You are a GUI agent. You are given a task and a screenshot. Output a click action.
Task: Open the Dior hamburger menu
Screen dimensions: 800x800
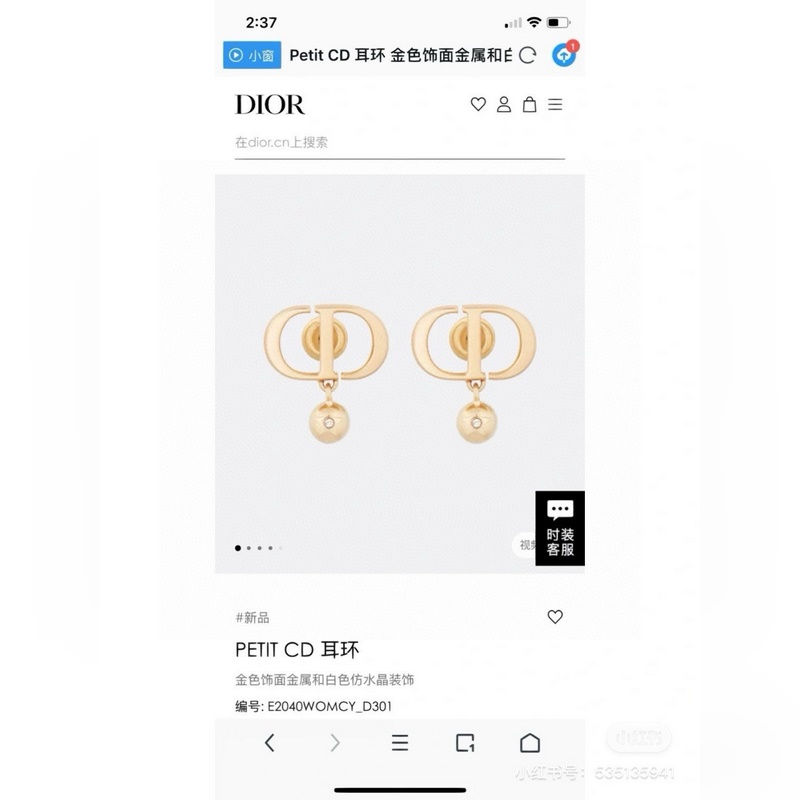(555, 104)
